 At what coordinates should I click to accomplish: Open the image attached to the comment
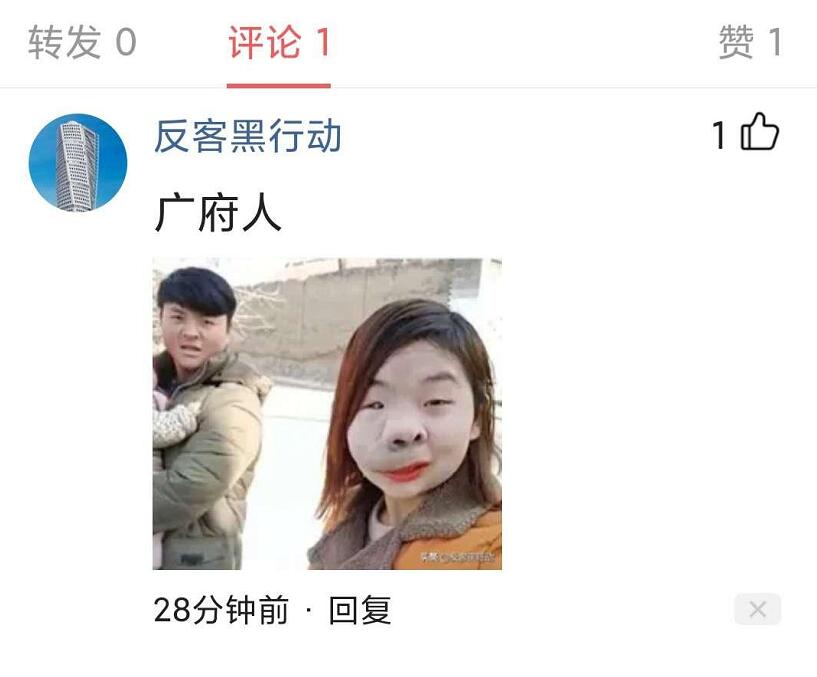pos(327,414)
